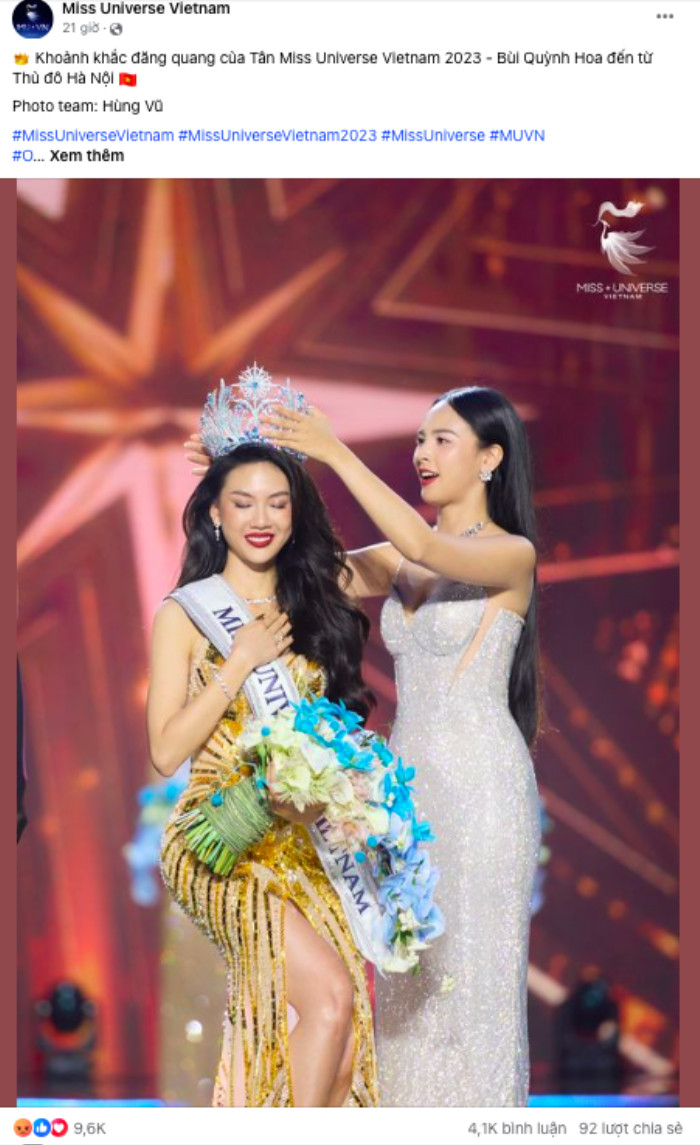
Task: Open the Miss Universe Vietnam page name
Action: click(x=146, y=9)
